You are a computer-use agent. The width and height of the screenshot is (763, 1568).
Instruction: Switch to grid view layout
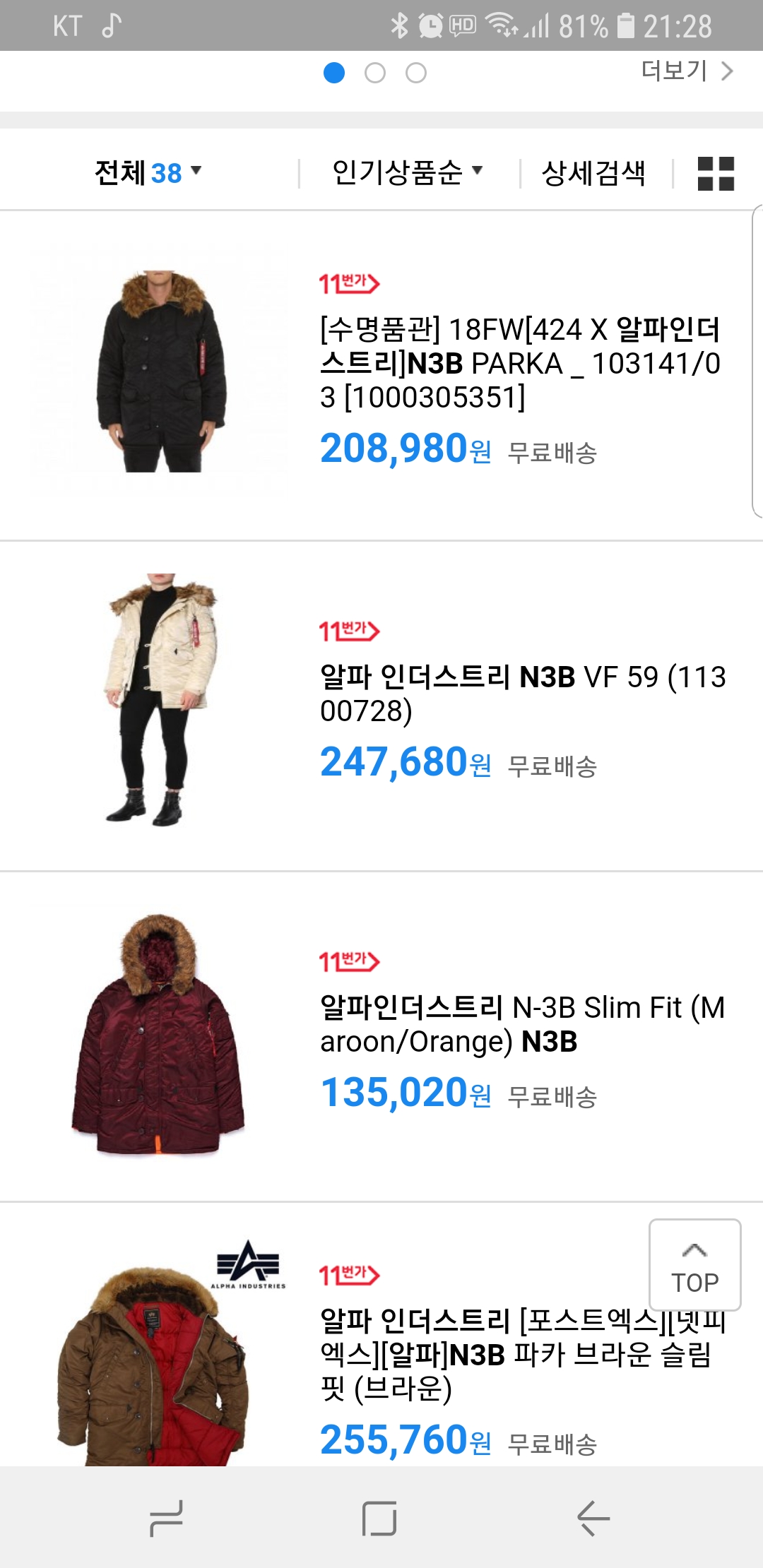tap(716, 173)
